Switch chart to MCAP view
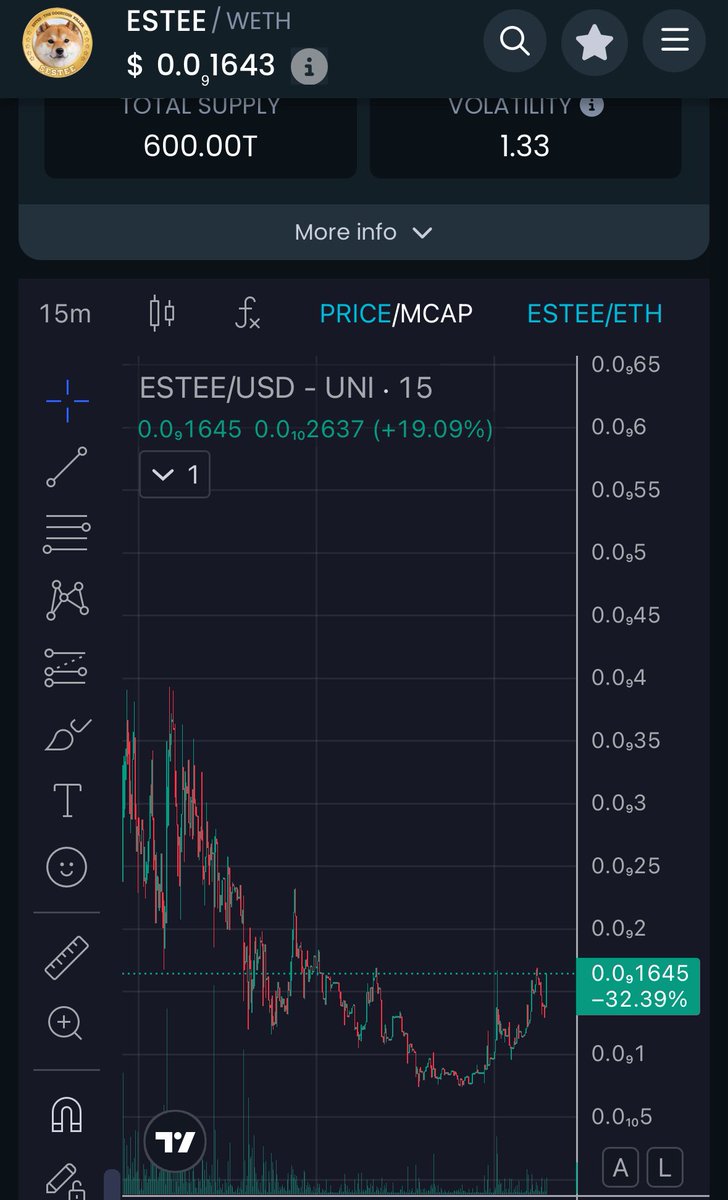This screenshot has width=728, height=1200. pyautogui.click(x=436, y=314)
